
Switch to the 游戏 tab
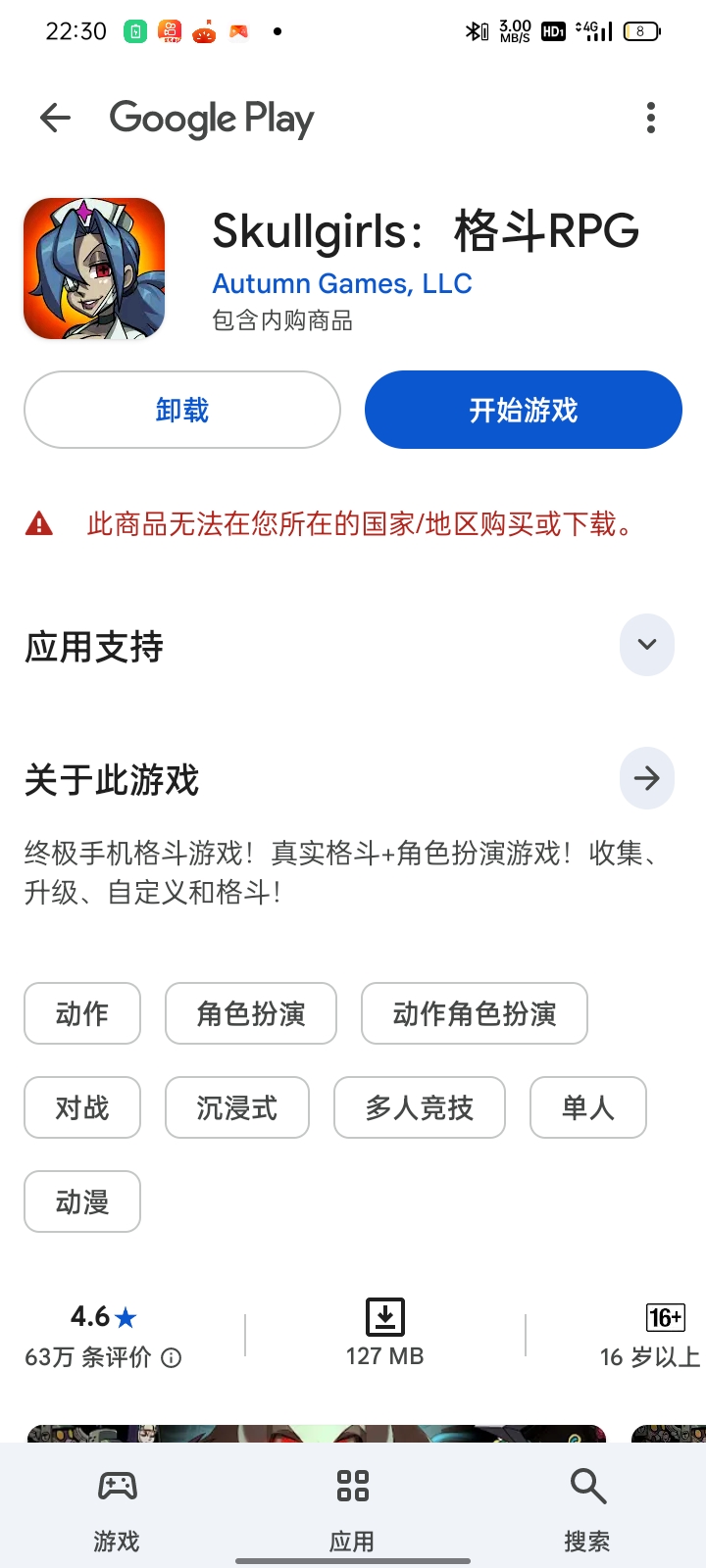117,1504
